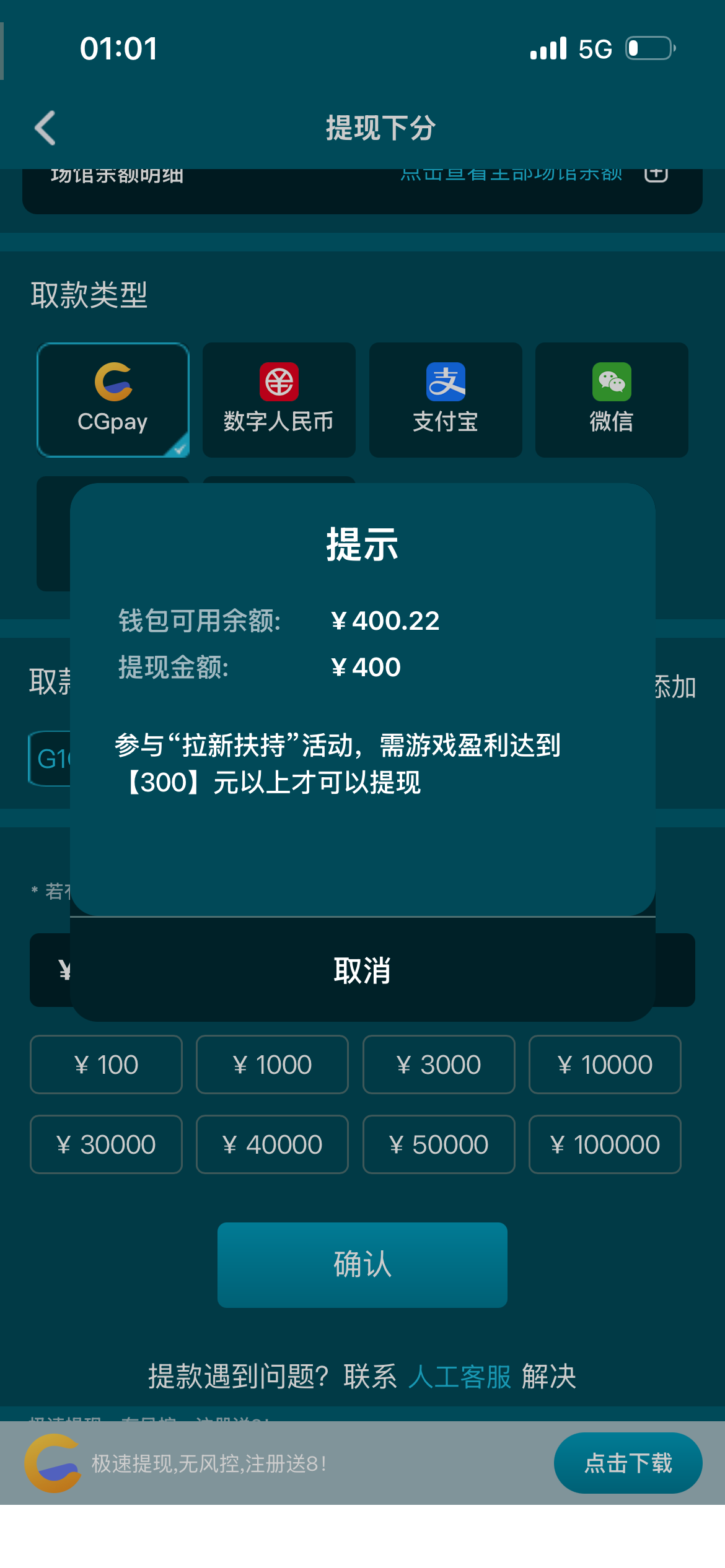Choose the ¥ 40000 amount option
The height and width of the screenshot is (1568, 725).
coord(272,1144)
